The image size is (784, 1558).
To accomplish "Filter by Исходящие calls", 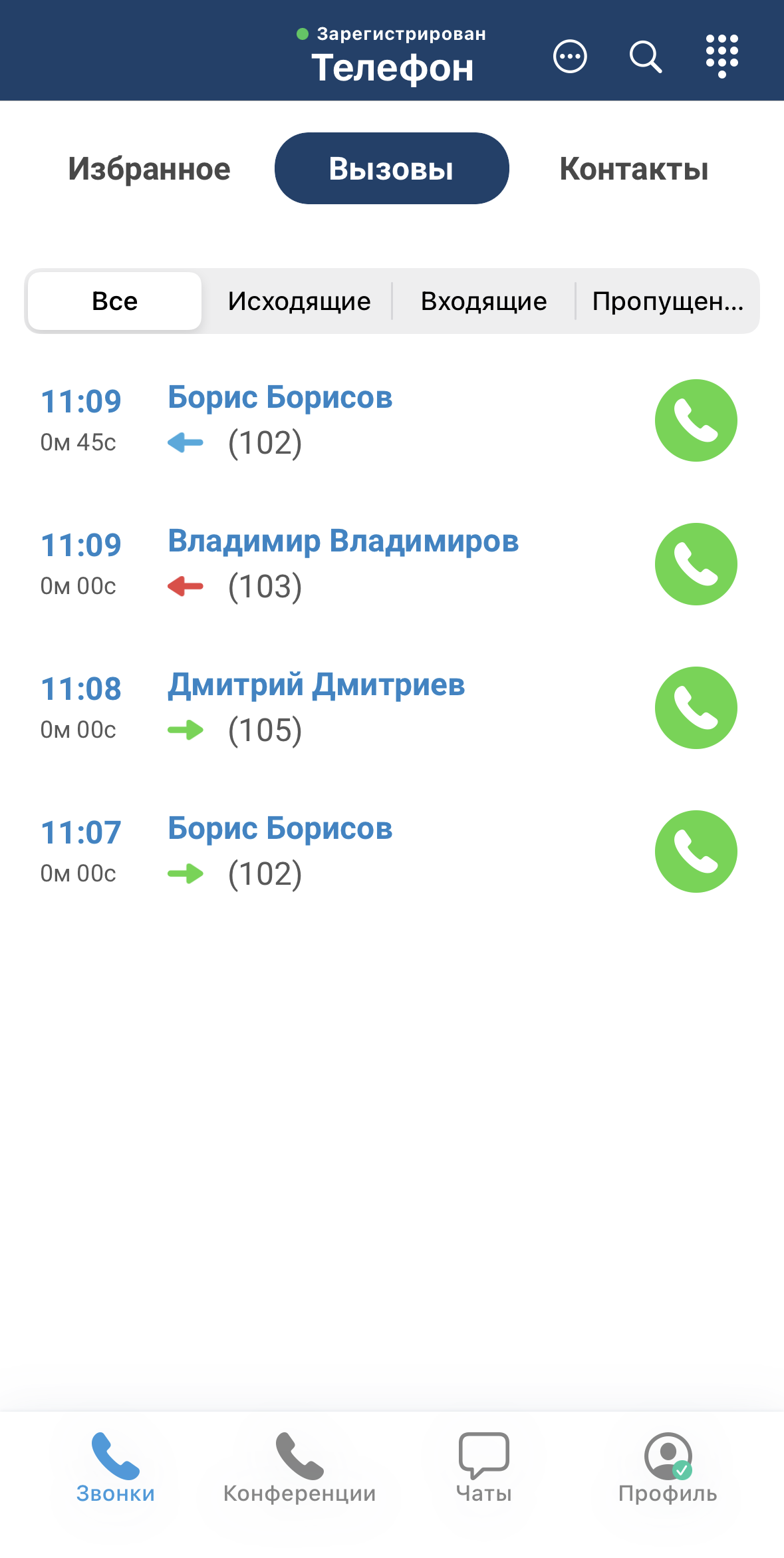I will click(x=299, y=301).
